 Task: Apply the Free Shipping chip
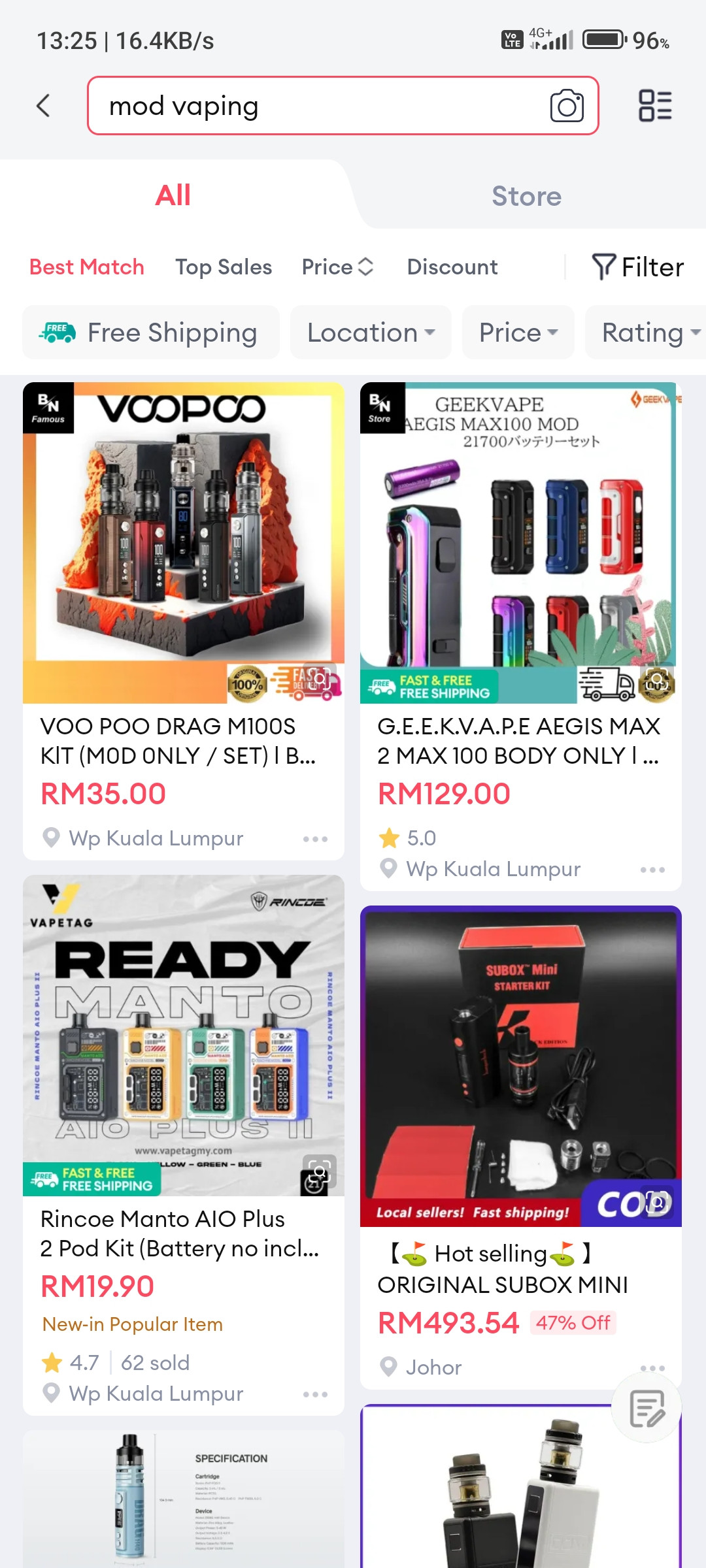(x=151, y=333)
